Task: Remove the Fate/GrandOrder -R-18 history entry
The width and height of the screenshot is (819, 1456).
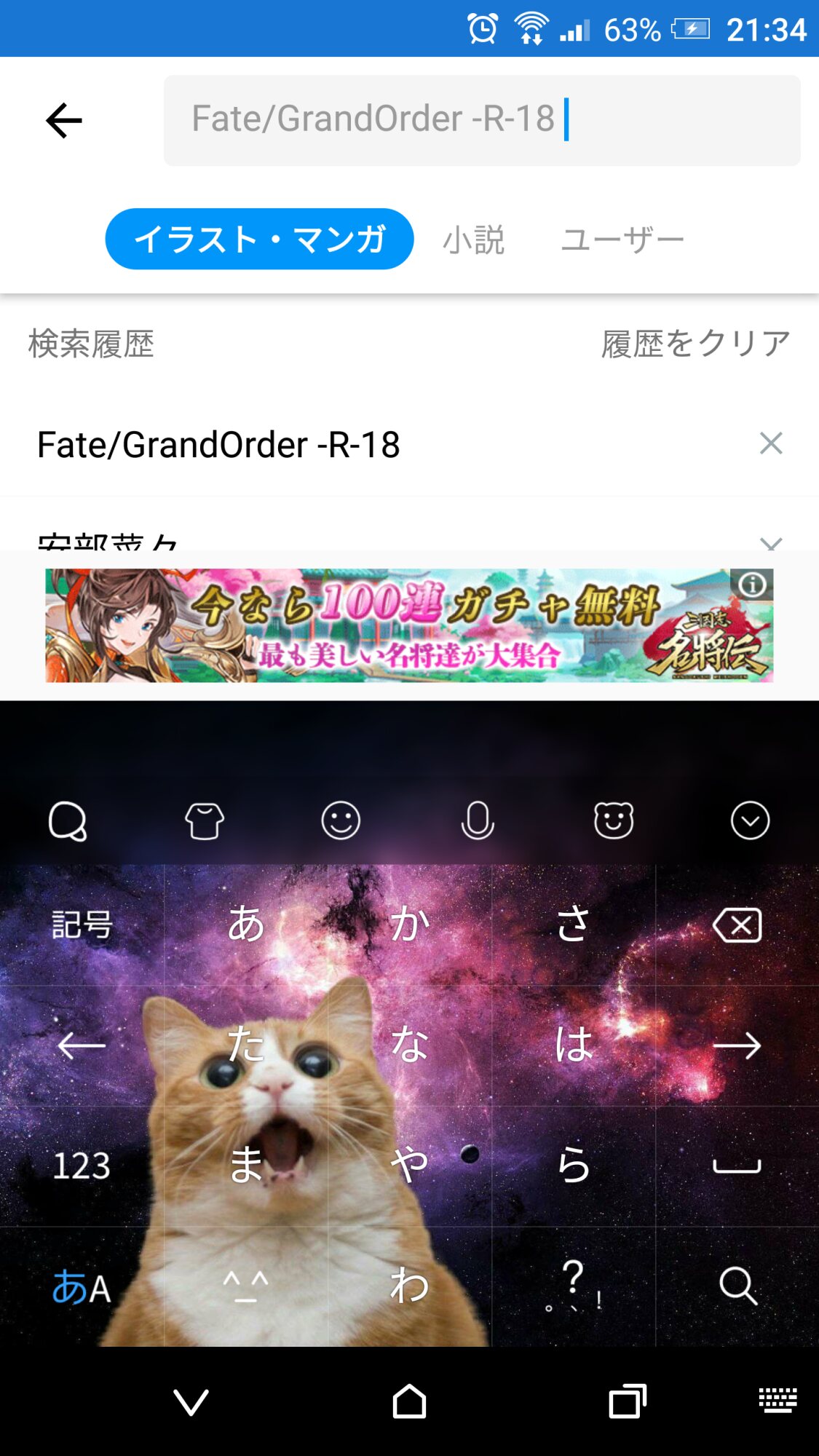Action: pos(771,443)
